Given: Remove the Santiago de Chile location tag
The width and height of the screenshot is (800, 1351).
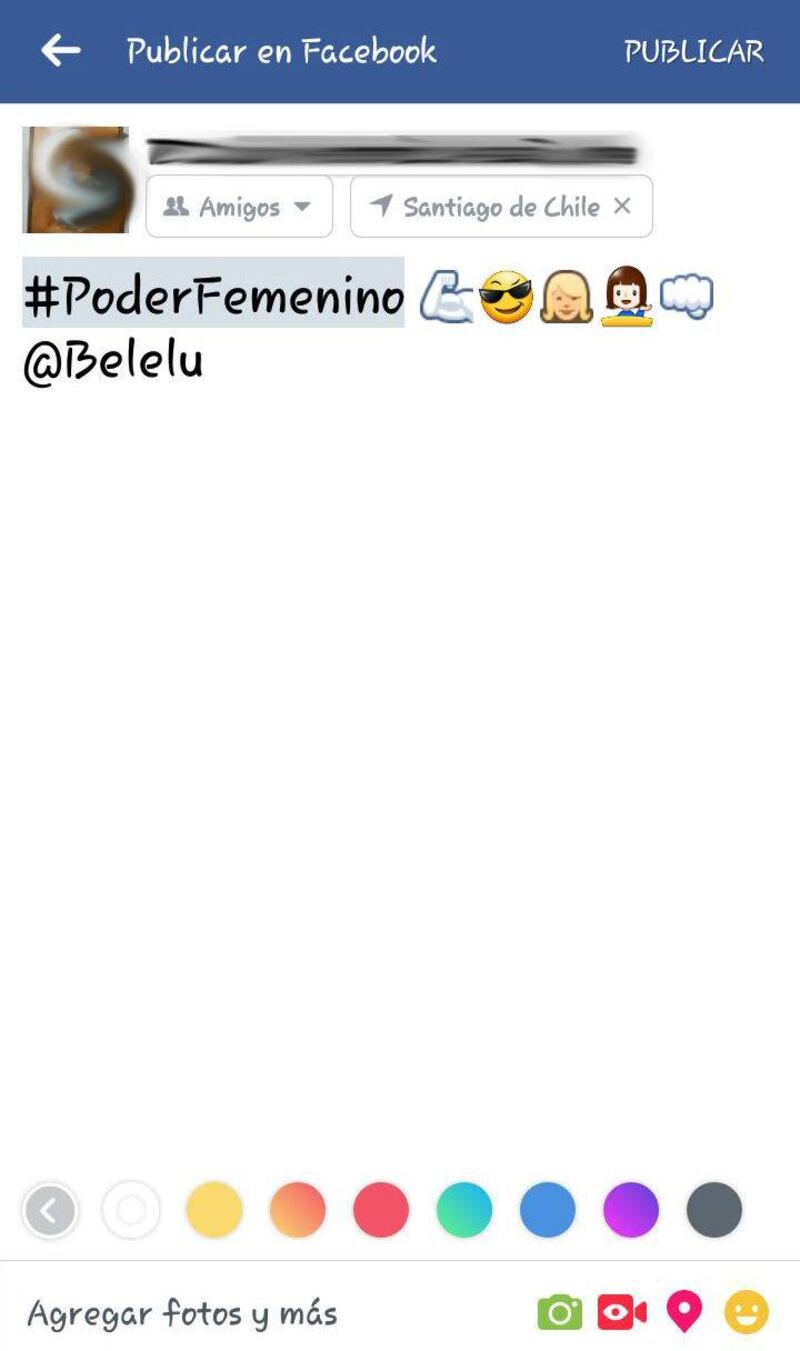Looking at the screenshot, I should 622,206.
